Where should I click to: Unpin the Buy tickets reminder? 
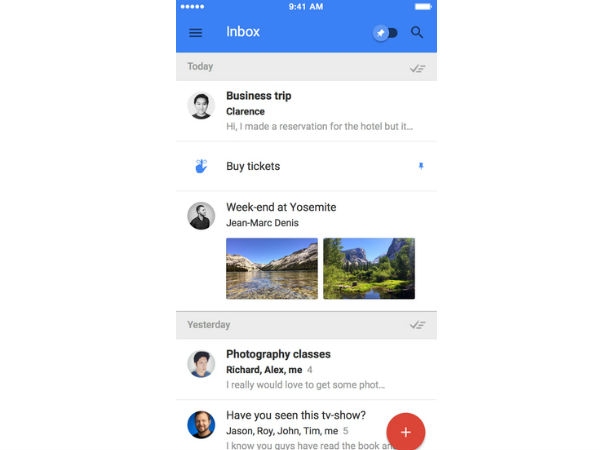point(421,166)
